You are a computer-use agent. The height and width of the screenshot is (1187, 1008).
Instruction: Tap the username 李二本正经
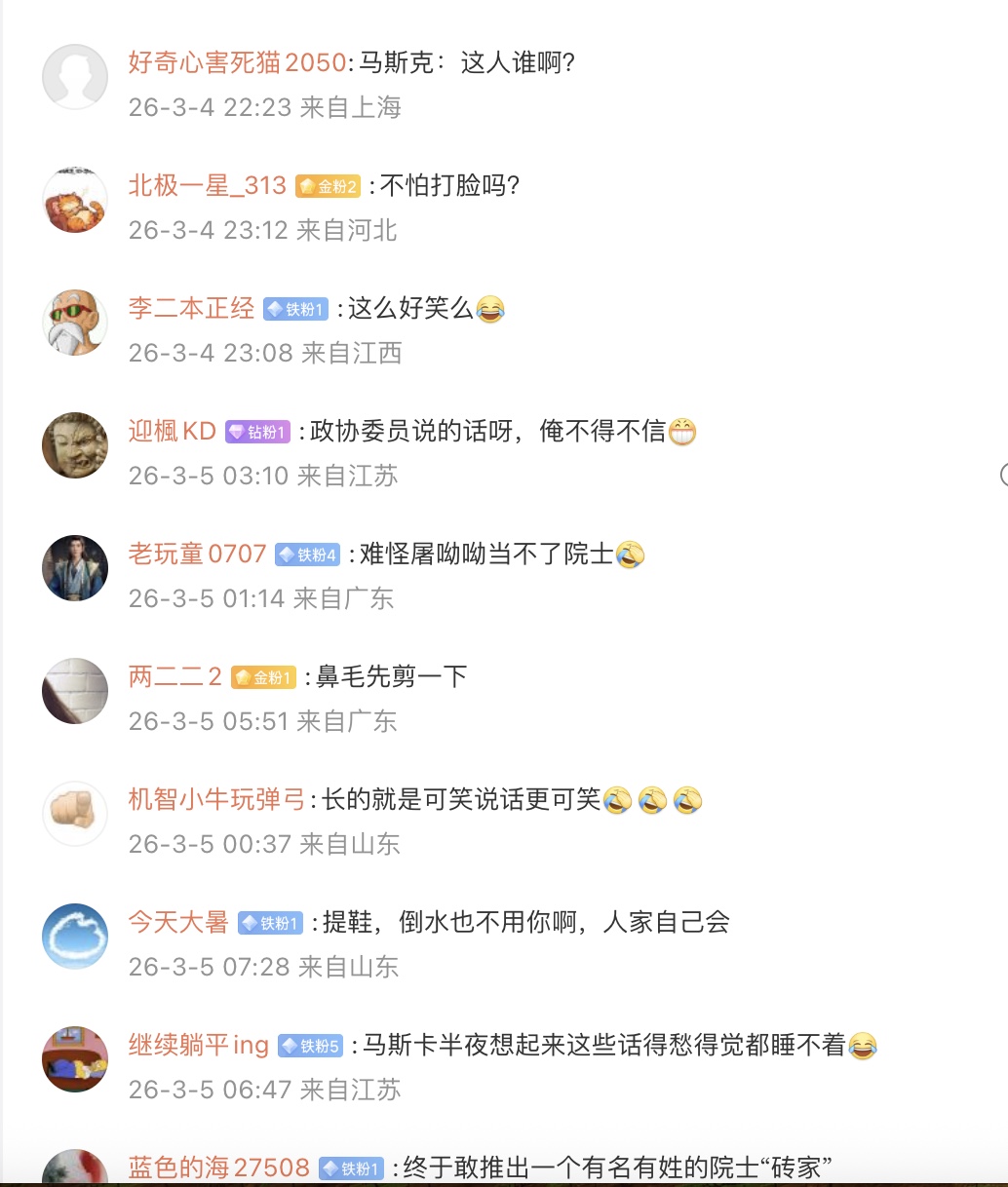coord(191,309)
